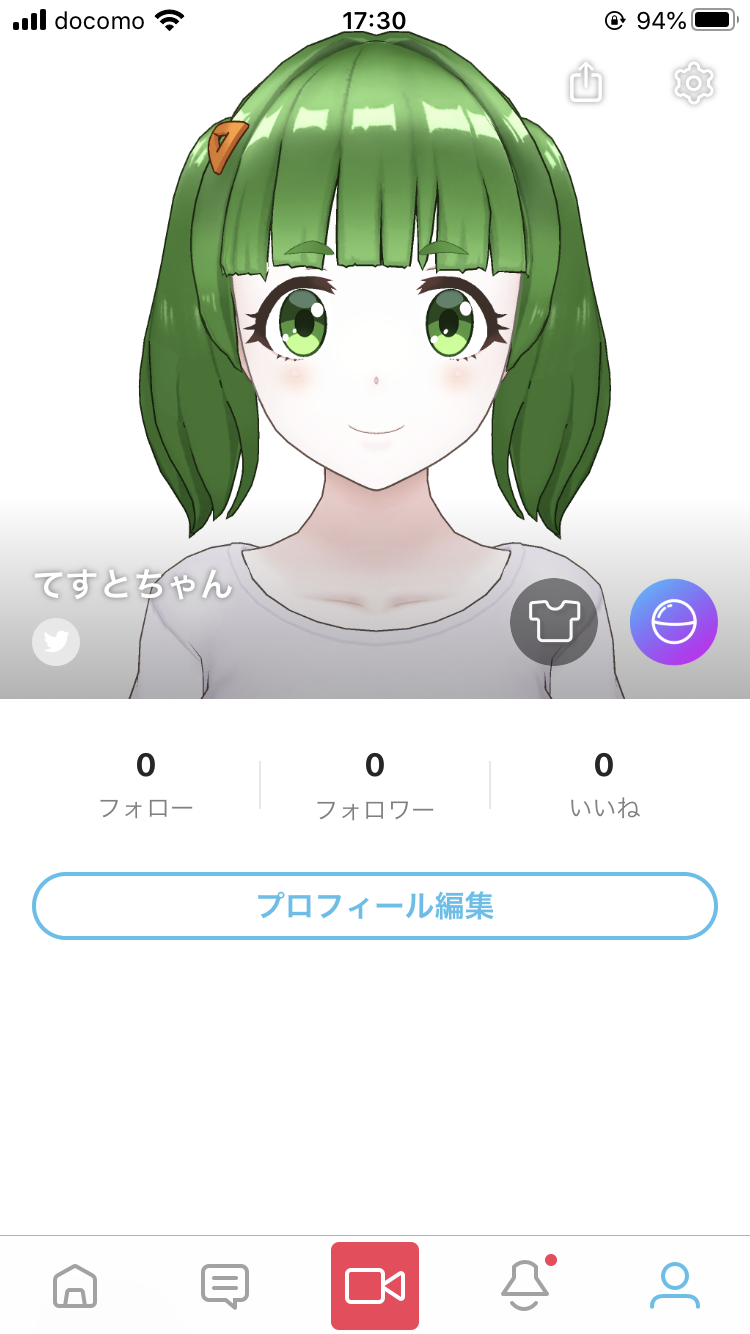Tap the フォロー count to view followed users

(146, 785)
